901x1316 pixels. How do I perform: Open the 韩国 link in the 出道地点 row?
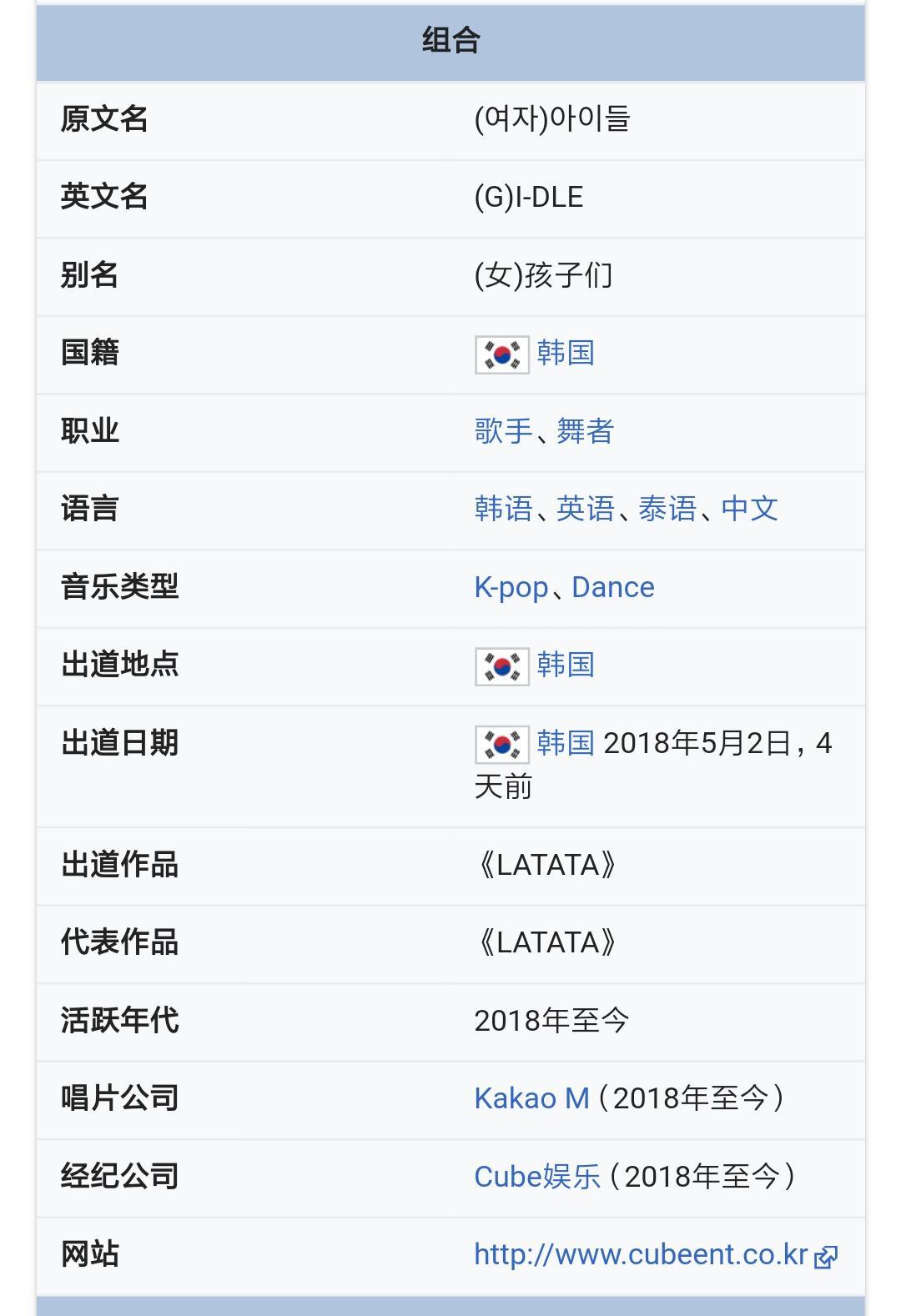click(565, 666)
